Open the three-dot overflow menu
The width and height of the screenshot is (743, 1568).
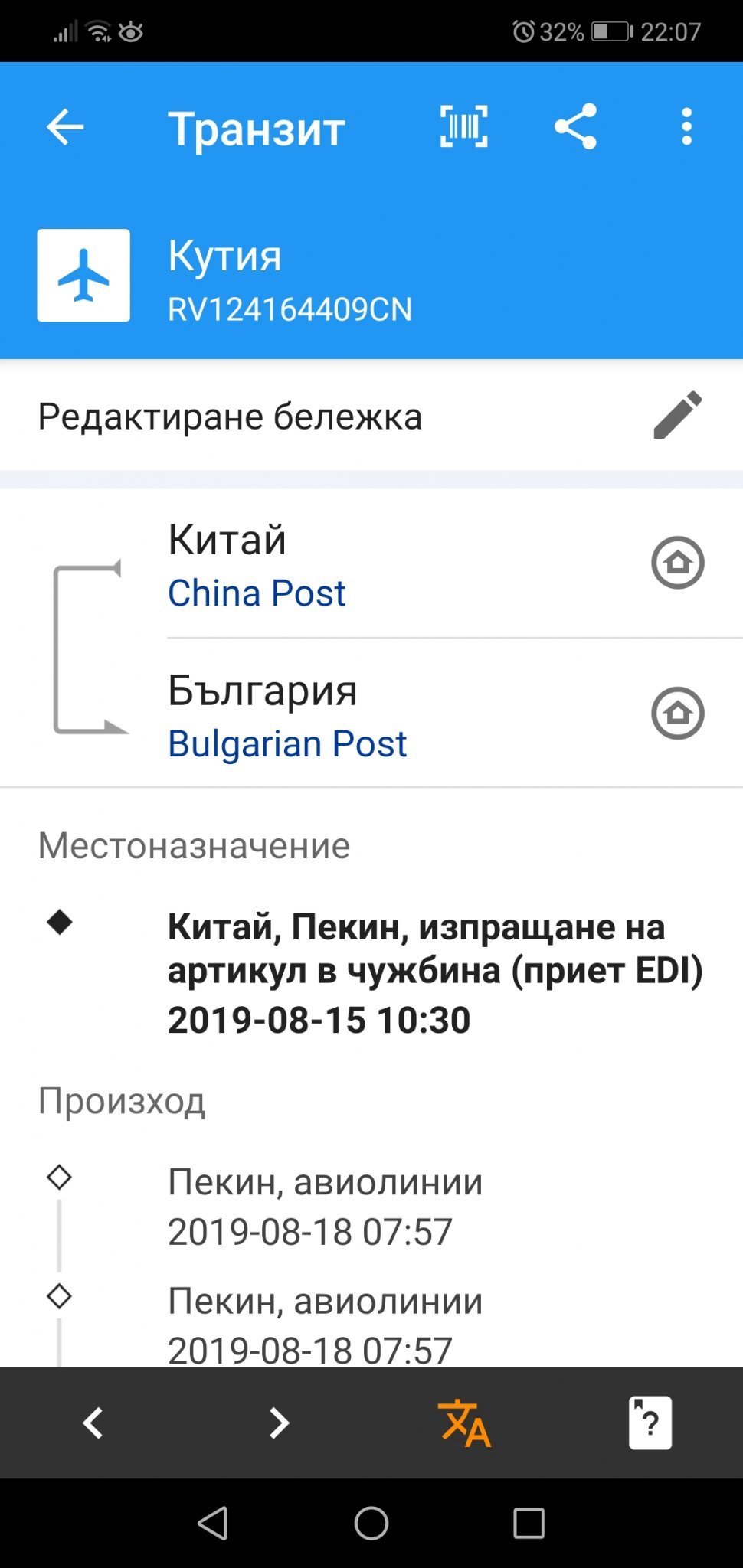click(687, 127)
